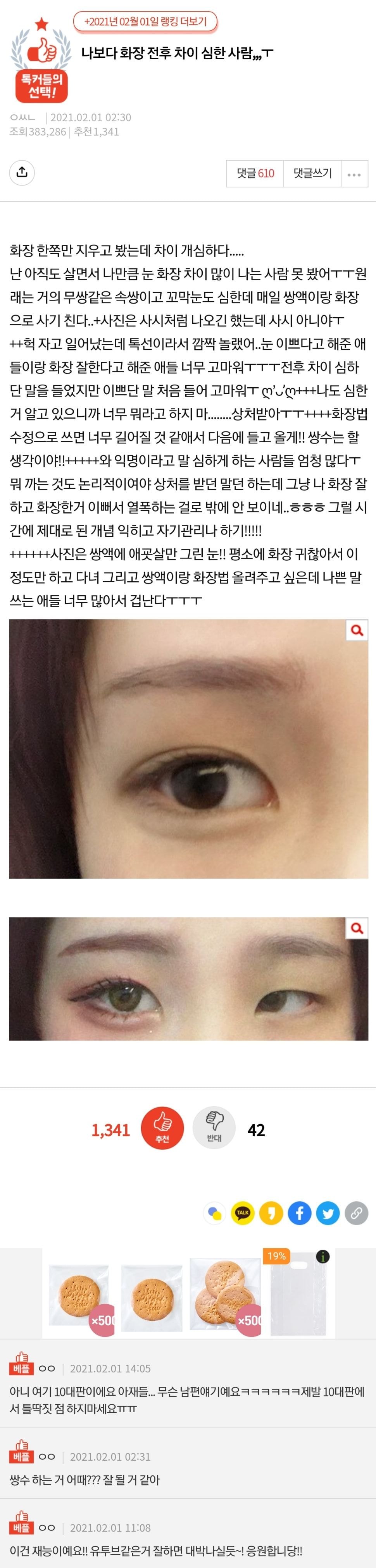Viewport: 376px width, 1568px height.
Task: Open the 댓글 610 comments button
Action: 255,173
